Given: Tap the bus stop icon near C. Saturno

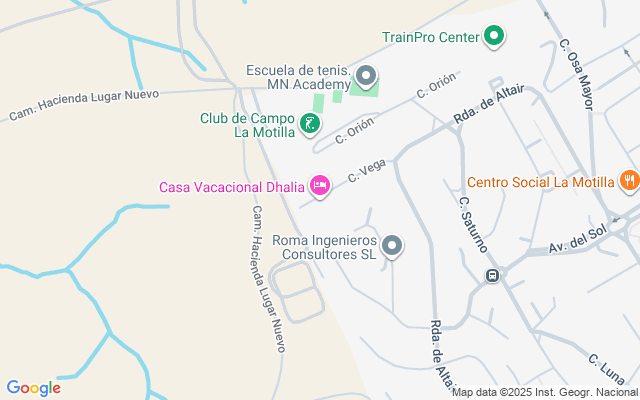Looking at the screenshot, I should pos(492,276).
